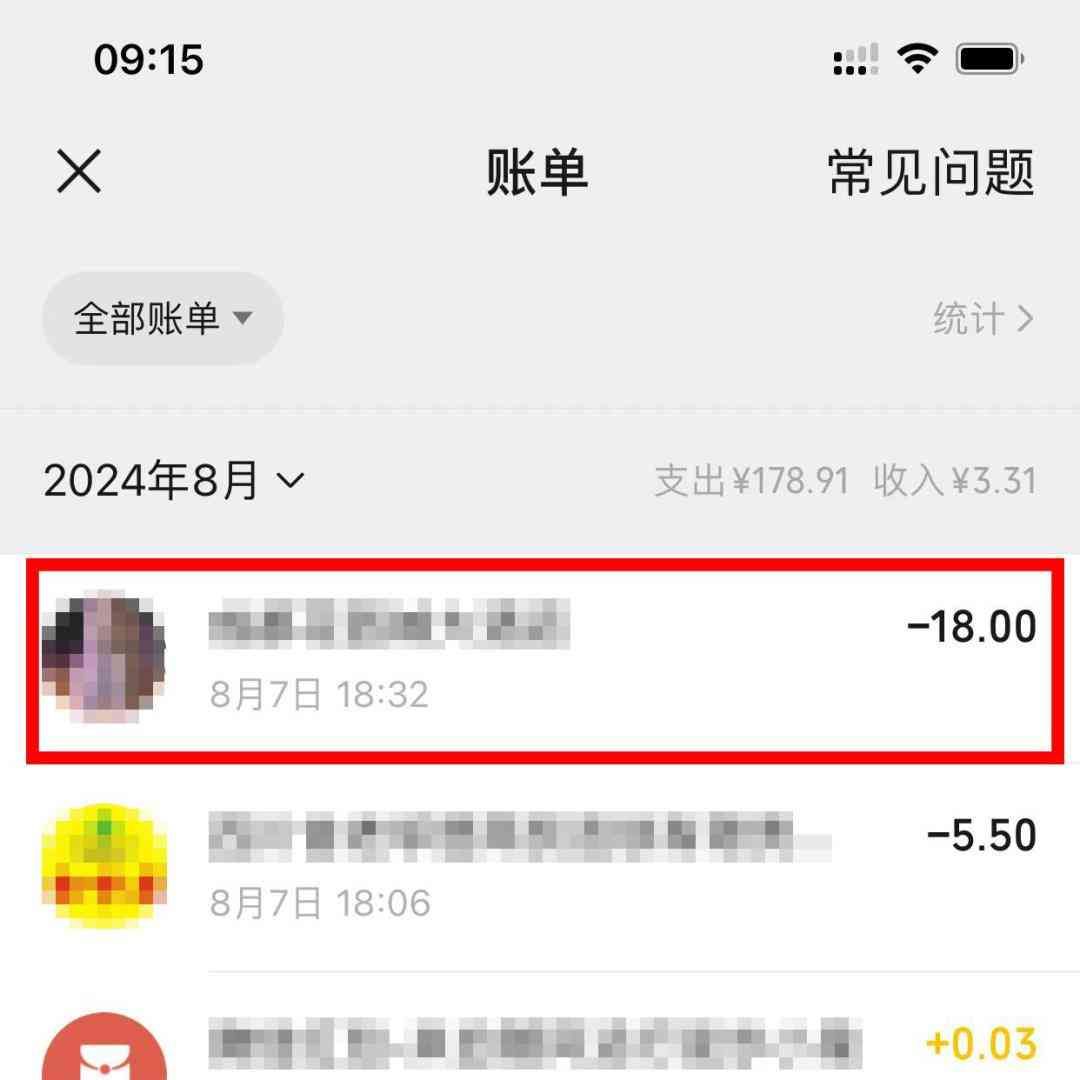Image resolution: width=1080 pixels, height=1080 pixels.
Task: Expand the 全部账单 filter dropdown
Action: coord(163,319)
